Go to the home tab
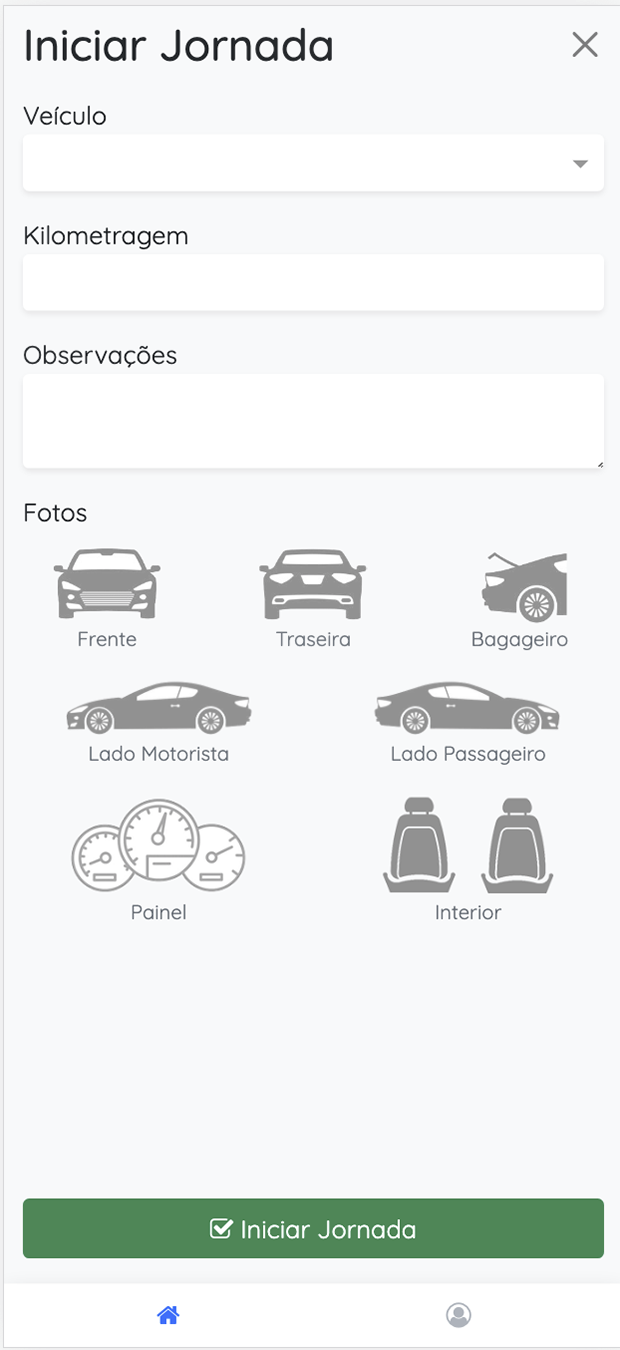This screenshot has width=620, height=1350. 168,1315
